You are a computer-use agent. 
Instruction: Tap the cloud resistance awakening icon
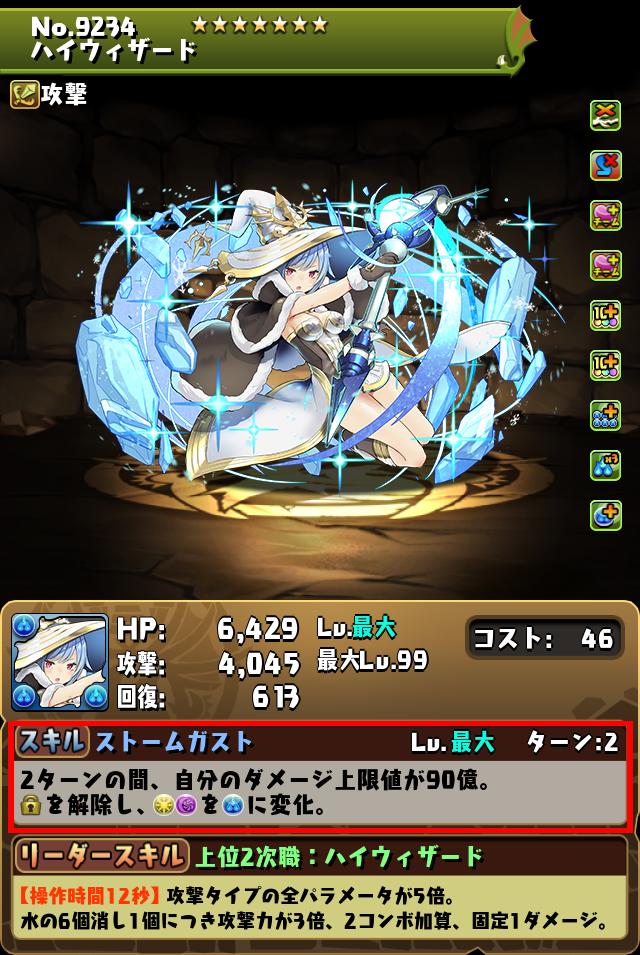(606, 115)
